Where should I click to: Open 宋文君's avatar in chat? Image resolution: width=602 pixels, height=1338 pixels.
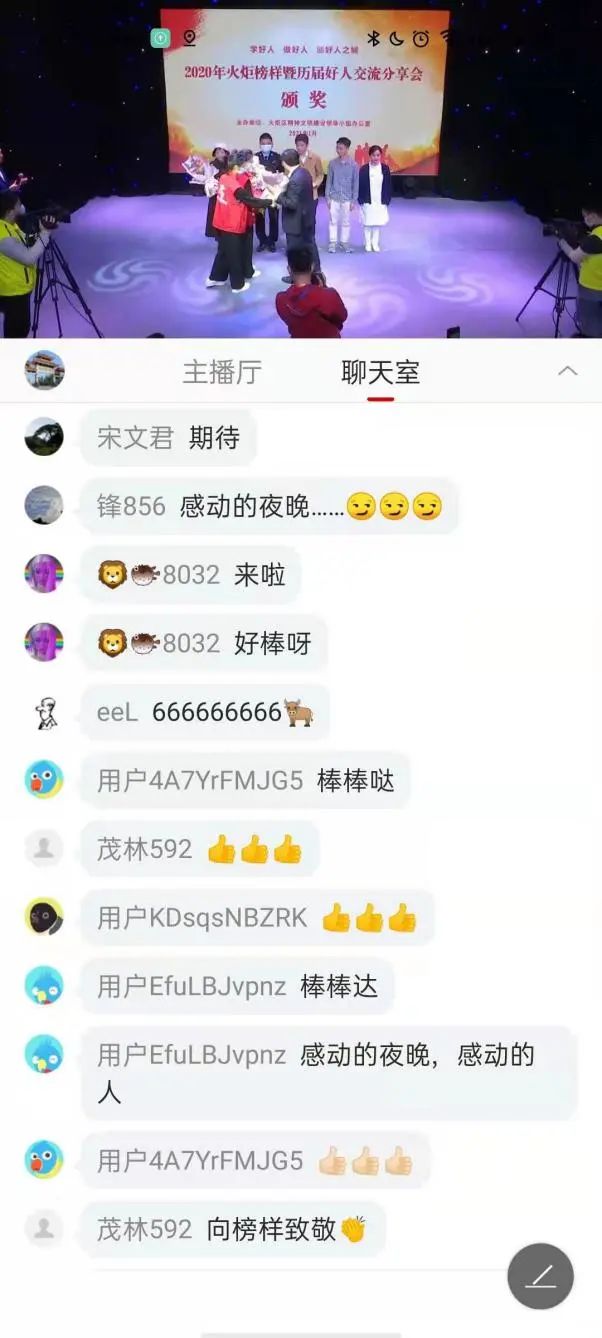[44, 437]
